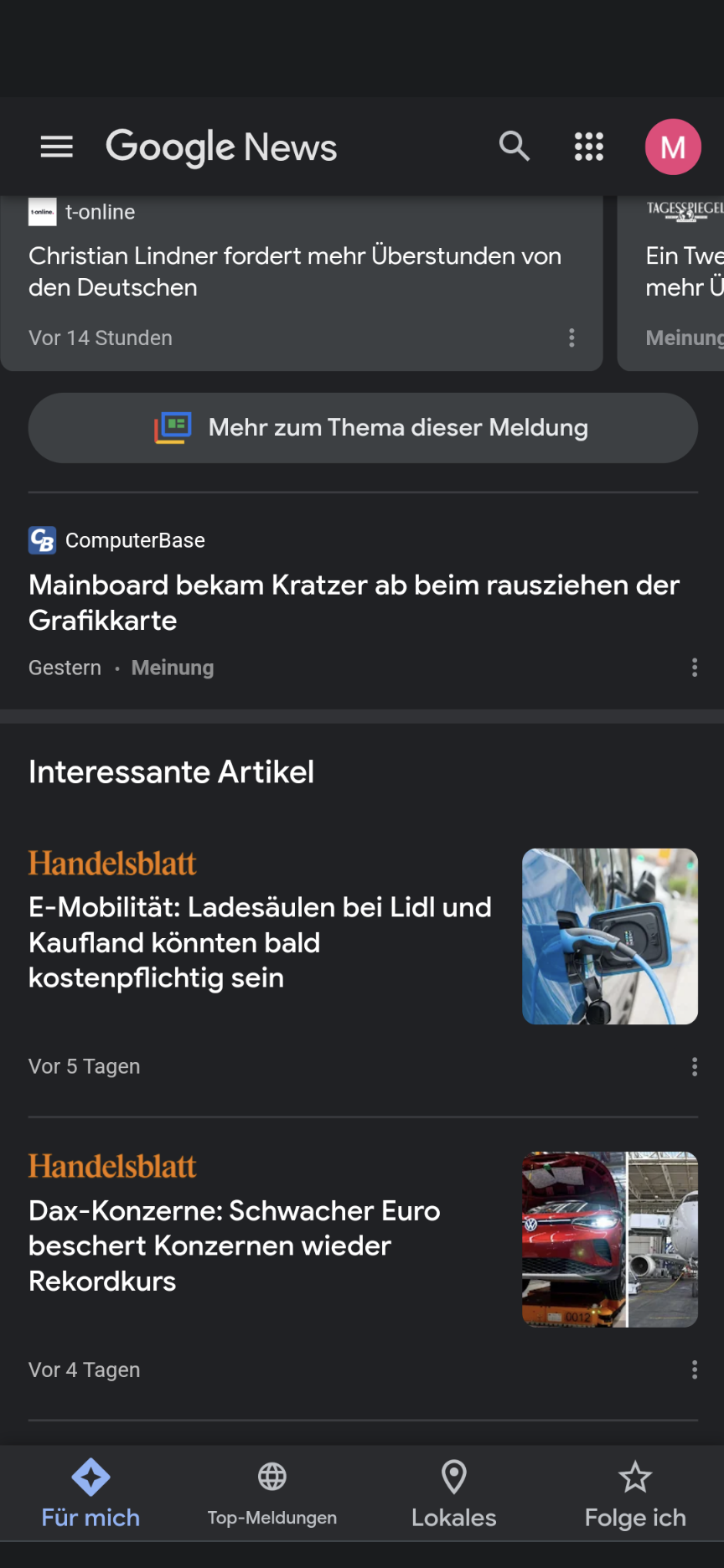Click the red VW transport thumbnail
Viewport: 724px width, 1568px height.
[609, 1239]
